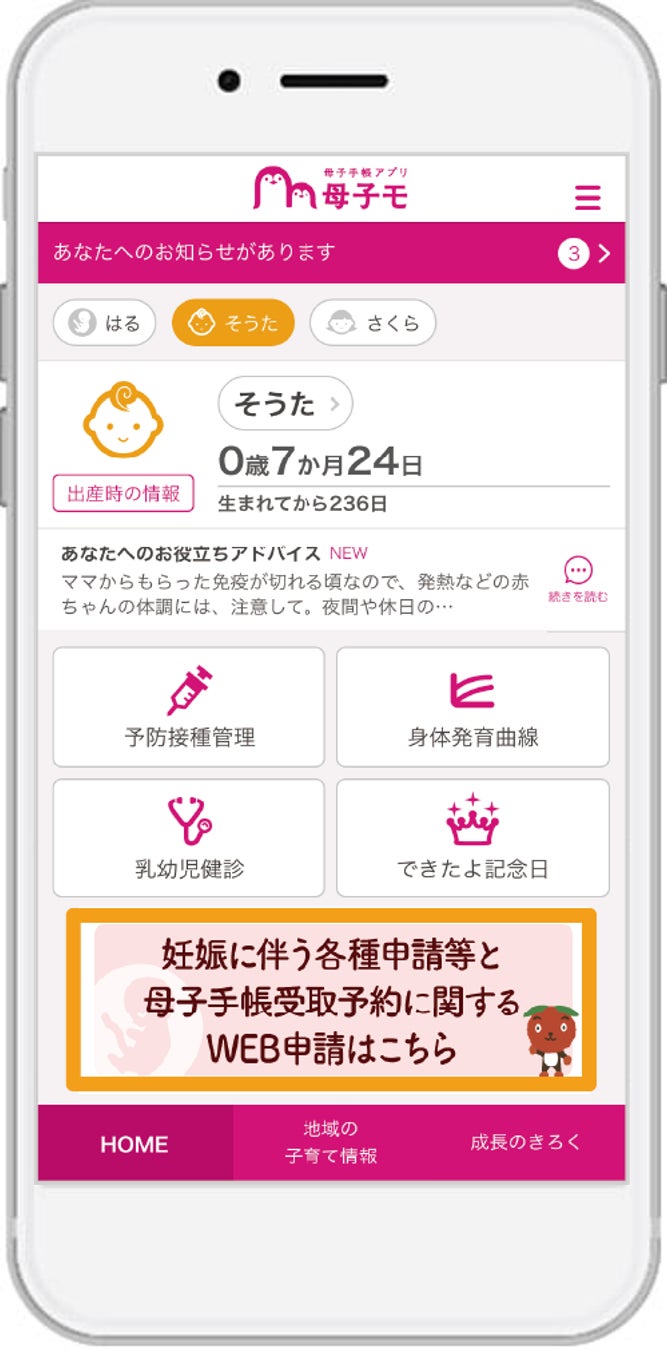This screenshot has width=667, height=1350.
Task: Switch to the 地域の子育て情報 tab
Action: tap(331, 1143)
